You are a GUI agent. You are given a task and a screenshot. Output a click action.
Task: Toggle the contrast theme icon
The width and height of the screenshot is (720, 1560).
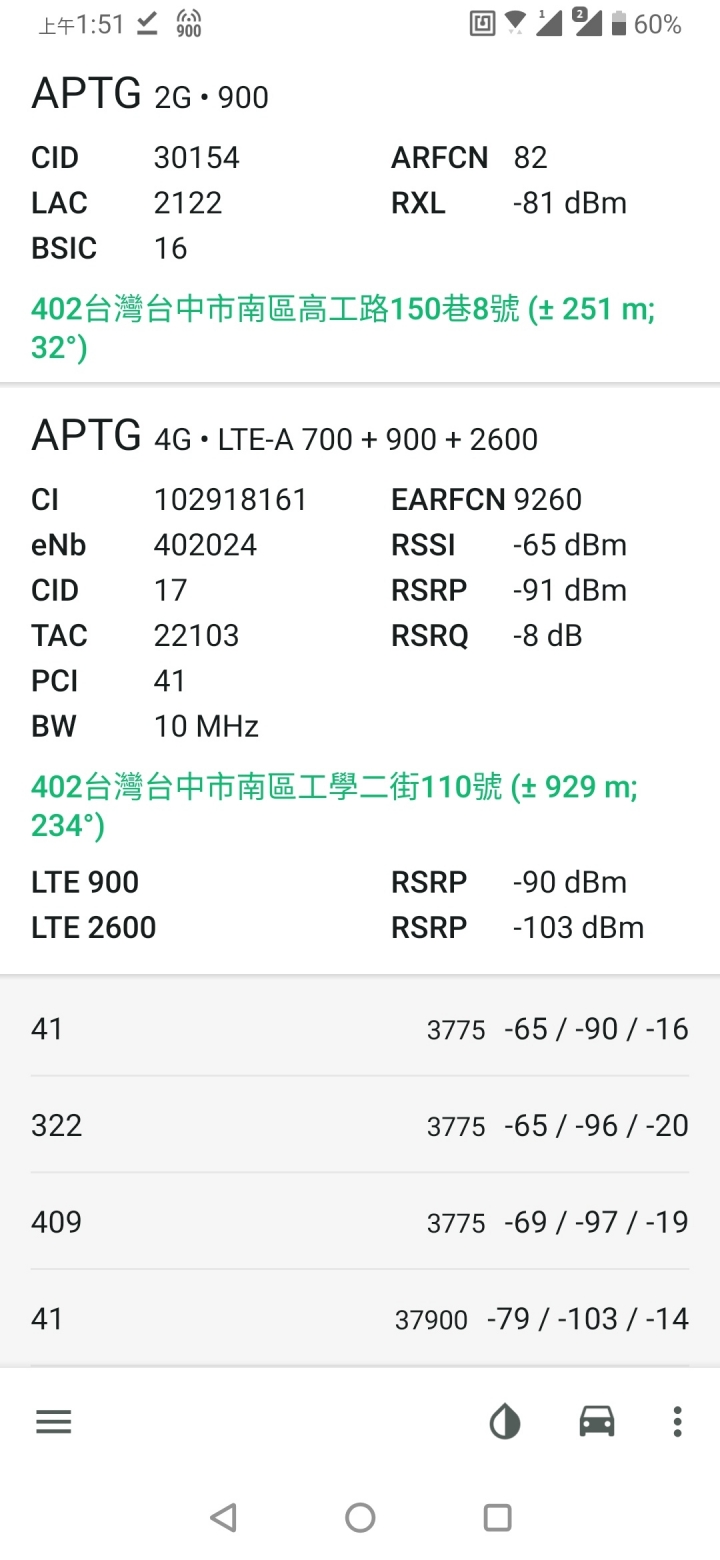(x=505, y=1422)
